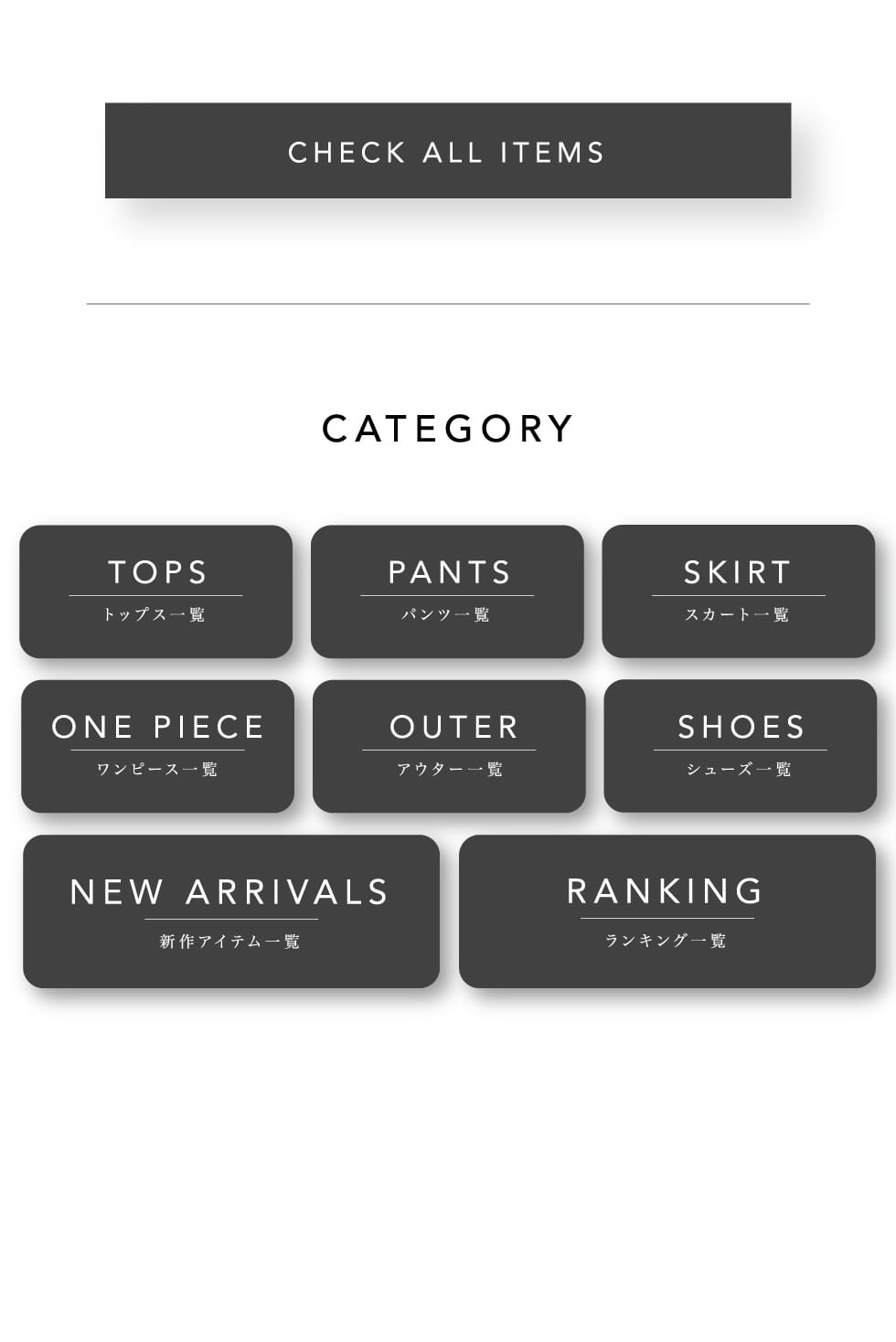Open the ONE PIECE category
Viewport: 896px width, 1342px height.
tap(158, 746)
